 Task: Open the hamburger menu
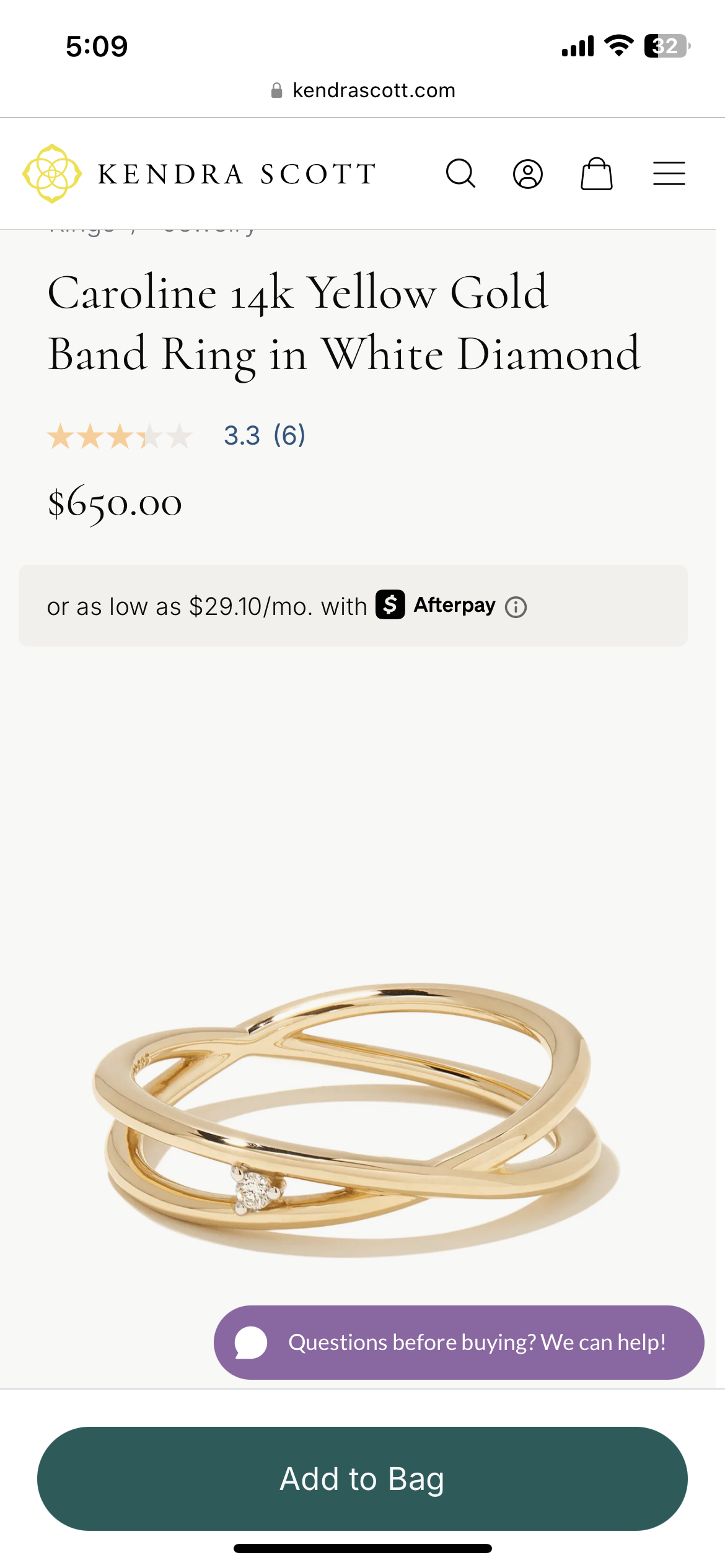pos(669,173)
